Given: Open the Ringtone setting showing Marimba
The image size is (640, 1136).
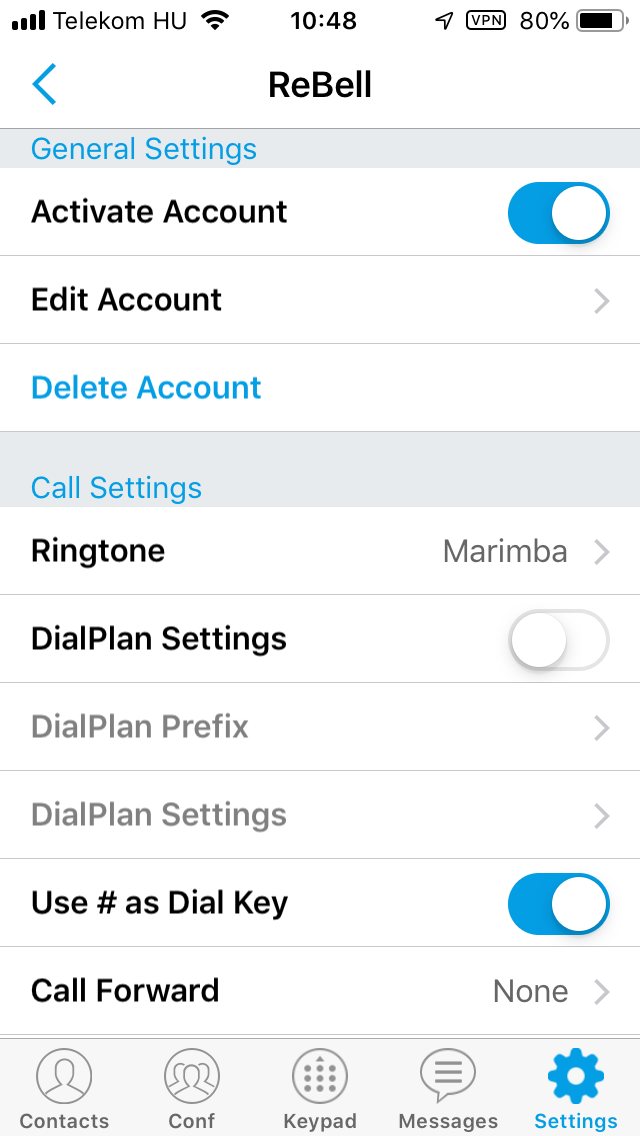Looking at the screenshot, I should [320, 552].
